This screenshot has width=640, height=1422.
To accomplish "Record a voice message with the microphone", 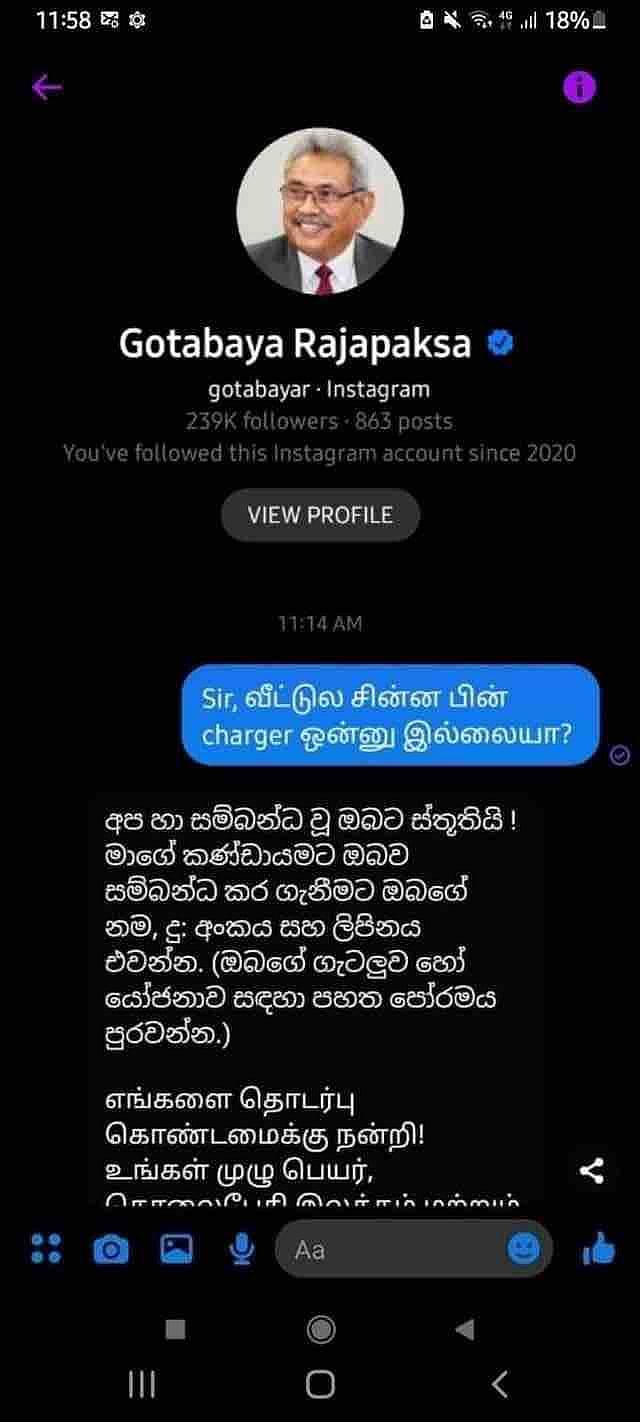I will [x=241, y=1249].
